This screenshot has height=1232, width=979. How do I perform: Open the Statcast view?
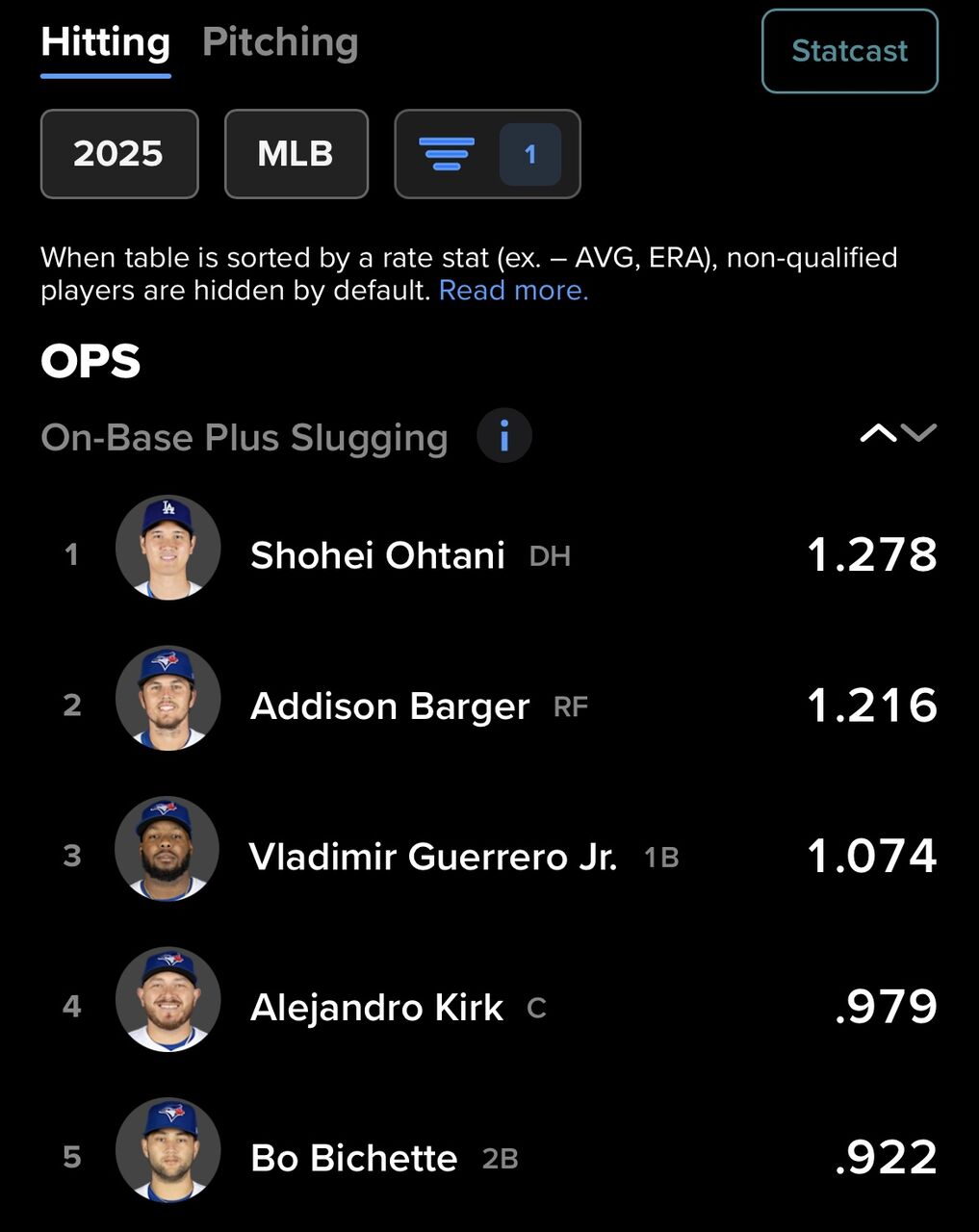[849, 51]
